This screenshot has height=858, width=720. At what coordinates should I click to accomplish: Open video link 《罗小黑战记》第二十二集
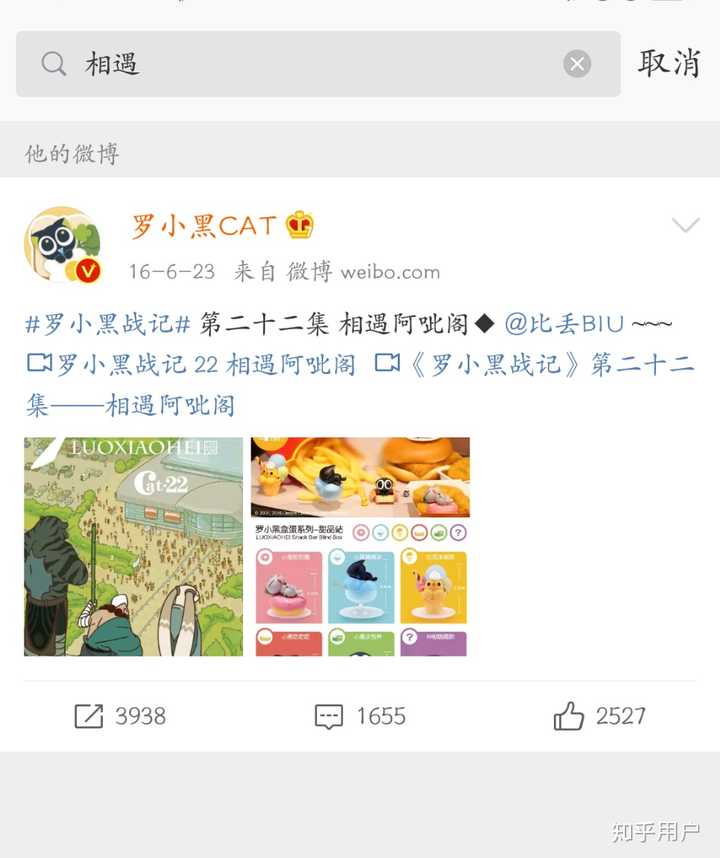point(533,364)
